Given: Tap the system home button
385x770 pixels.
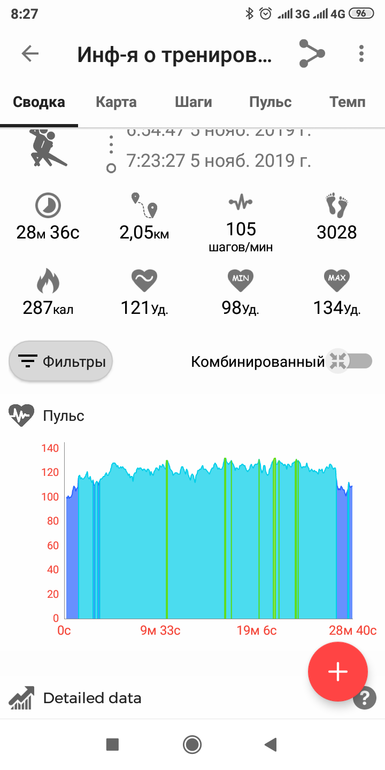Looking at the screenshot, I should pyautogui.click(x=192, y=745).
